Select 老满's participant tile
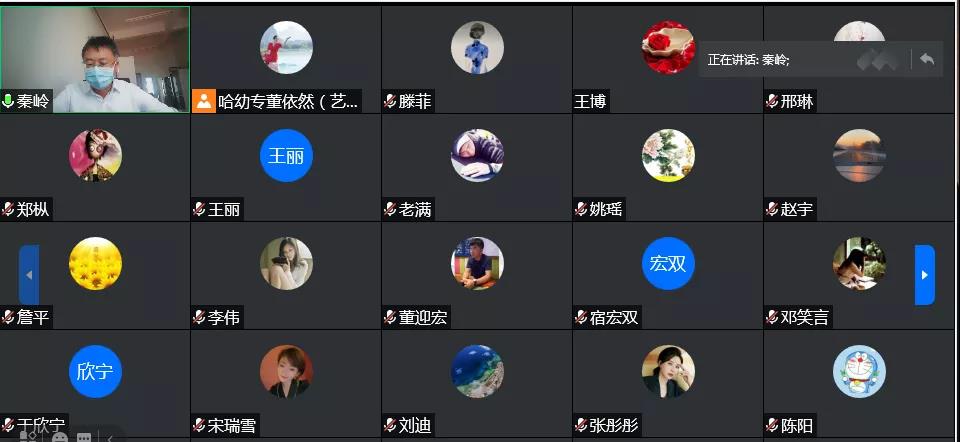 (477, 167)
